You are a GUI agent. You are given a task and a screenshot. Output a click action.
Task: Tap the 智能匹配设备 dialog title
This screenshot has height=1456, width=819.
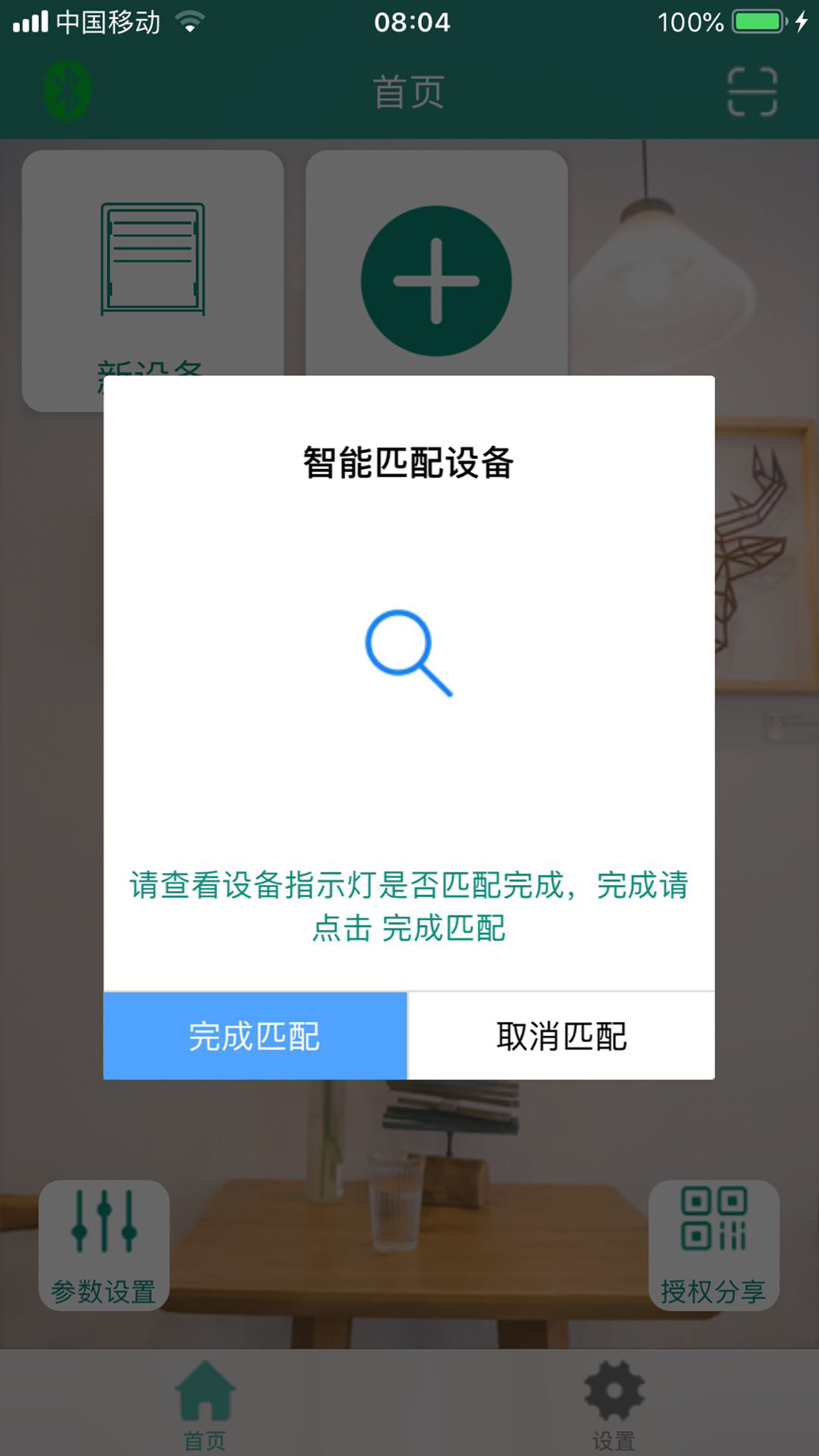(x=409, y=462)
